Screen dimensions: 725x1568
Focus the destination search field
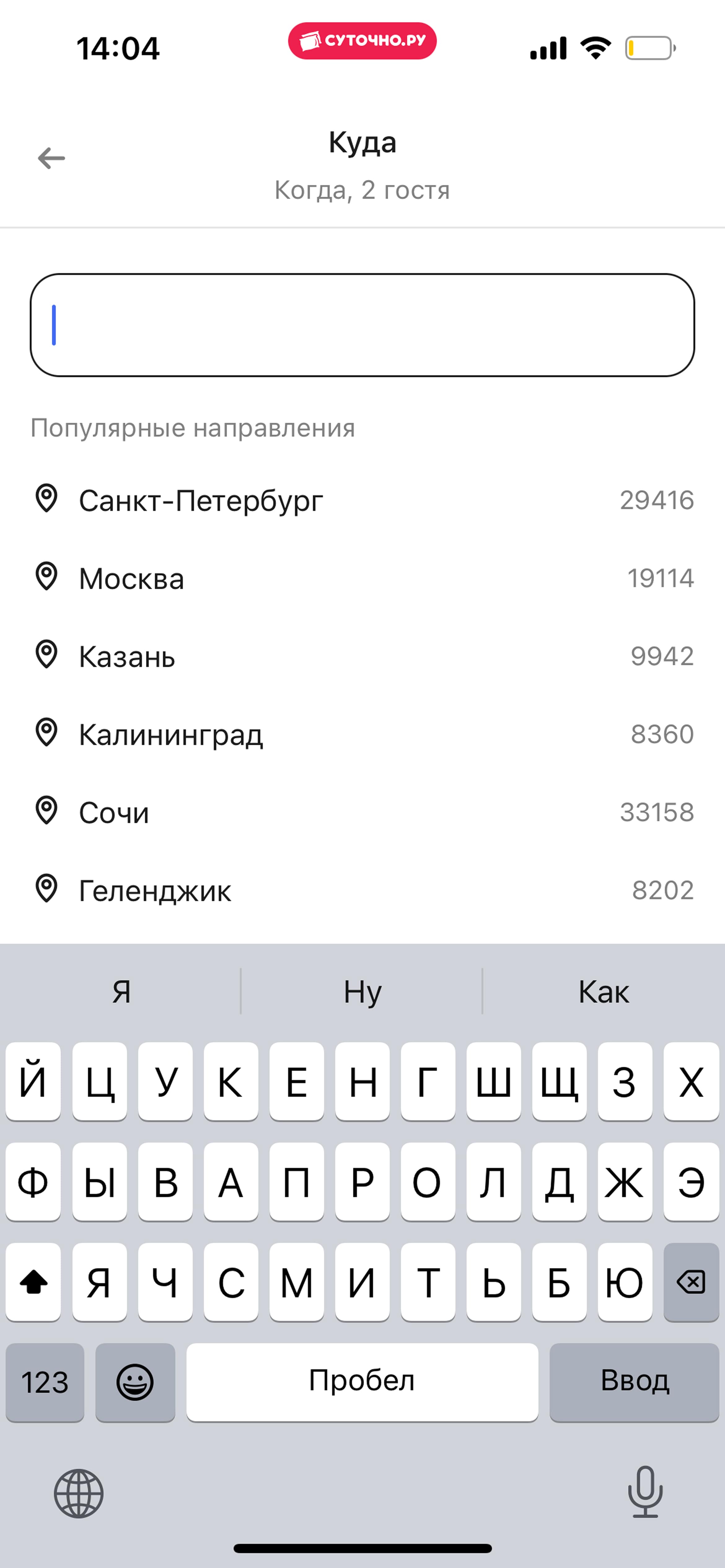tap(362, 325)
